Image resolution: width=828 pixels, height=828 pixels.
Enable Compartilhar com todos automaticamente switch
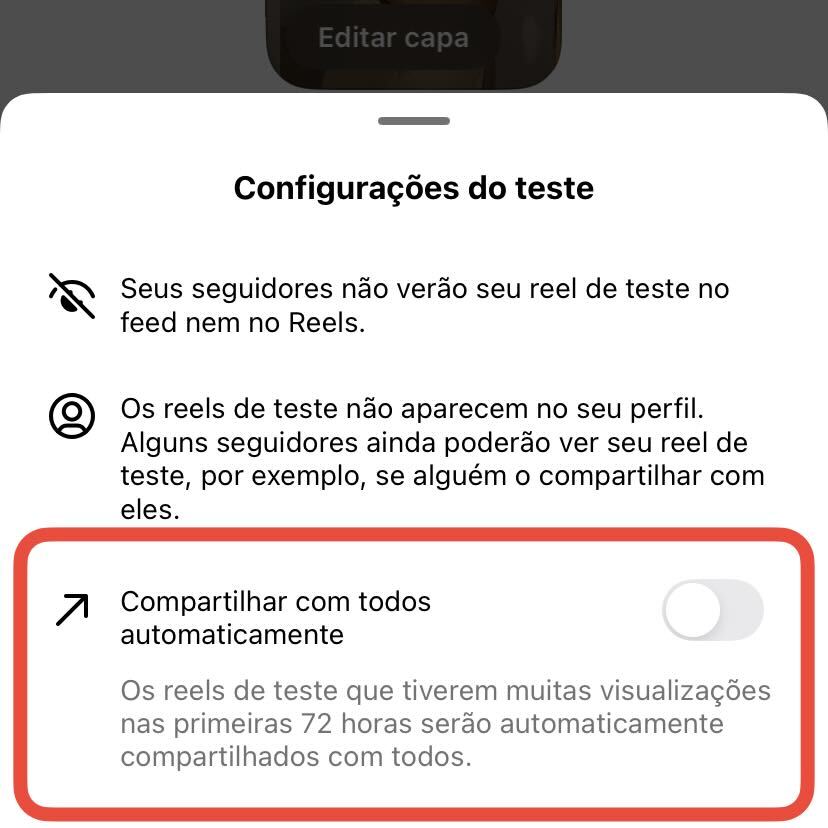pyautogui.click(x=712, y=610)
